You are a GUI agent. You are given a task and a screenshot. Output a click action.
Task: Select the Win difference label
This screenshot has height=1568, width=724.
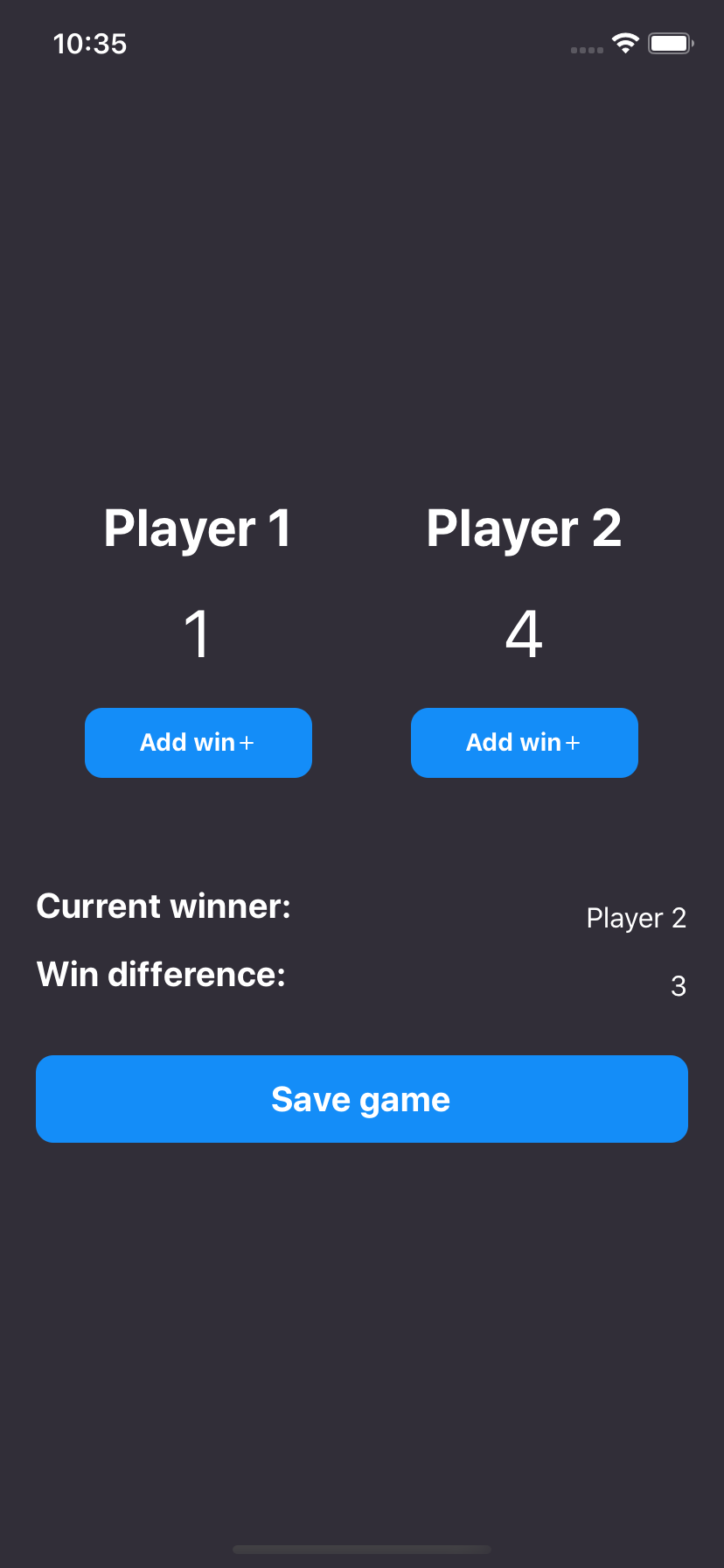160,974
